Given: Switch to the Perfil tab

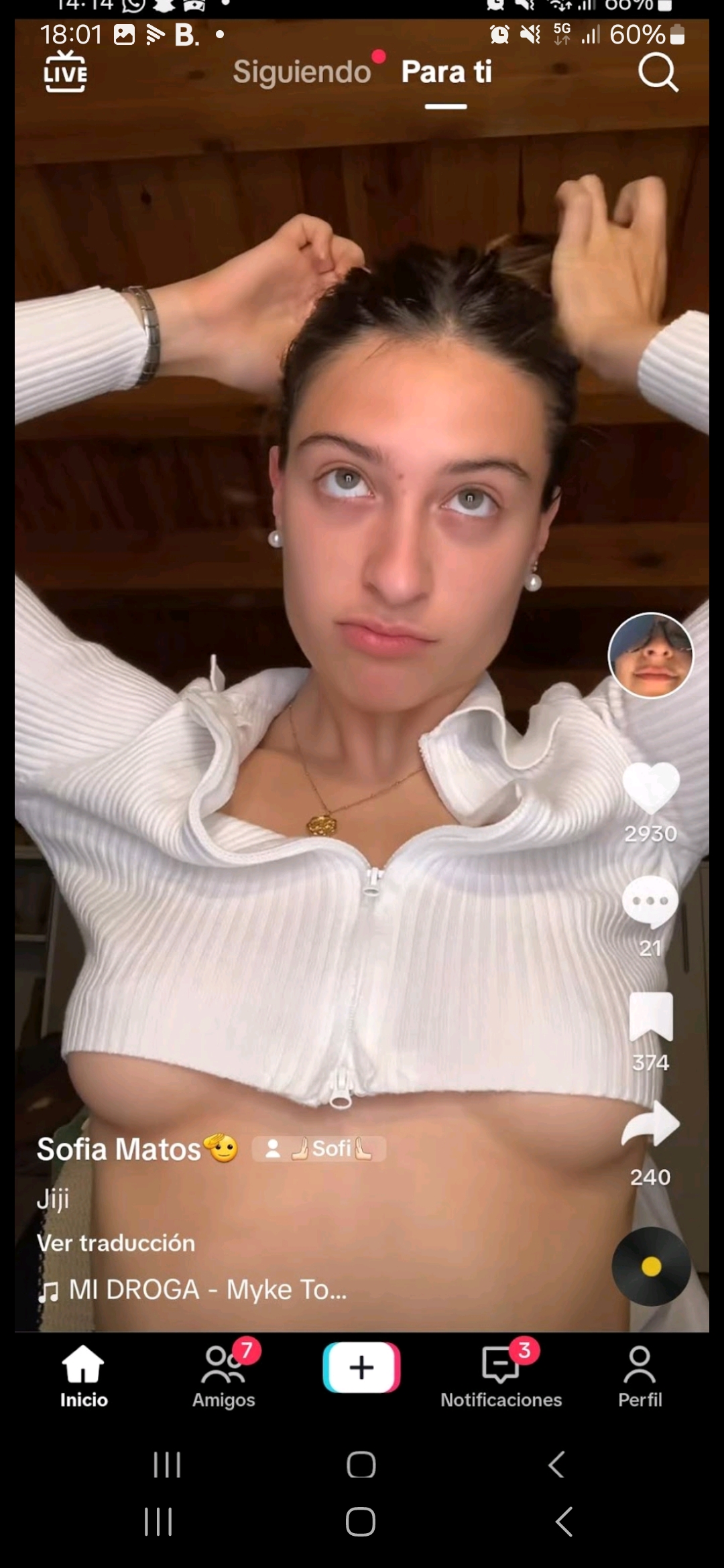Looking at the screenshot, I should click(x=640, y=1377).
